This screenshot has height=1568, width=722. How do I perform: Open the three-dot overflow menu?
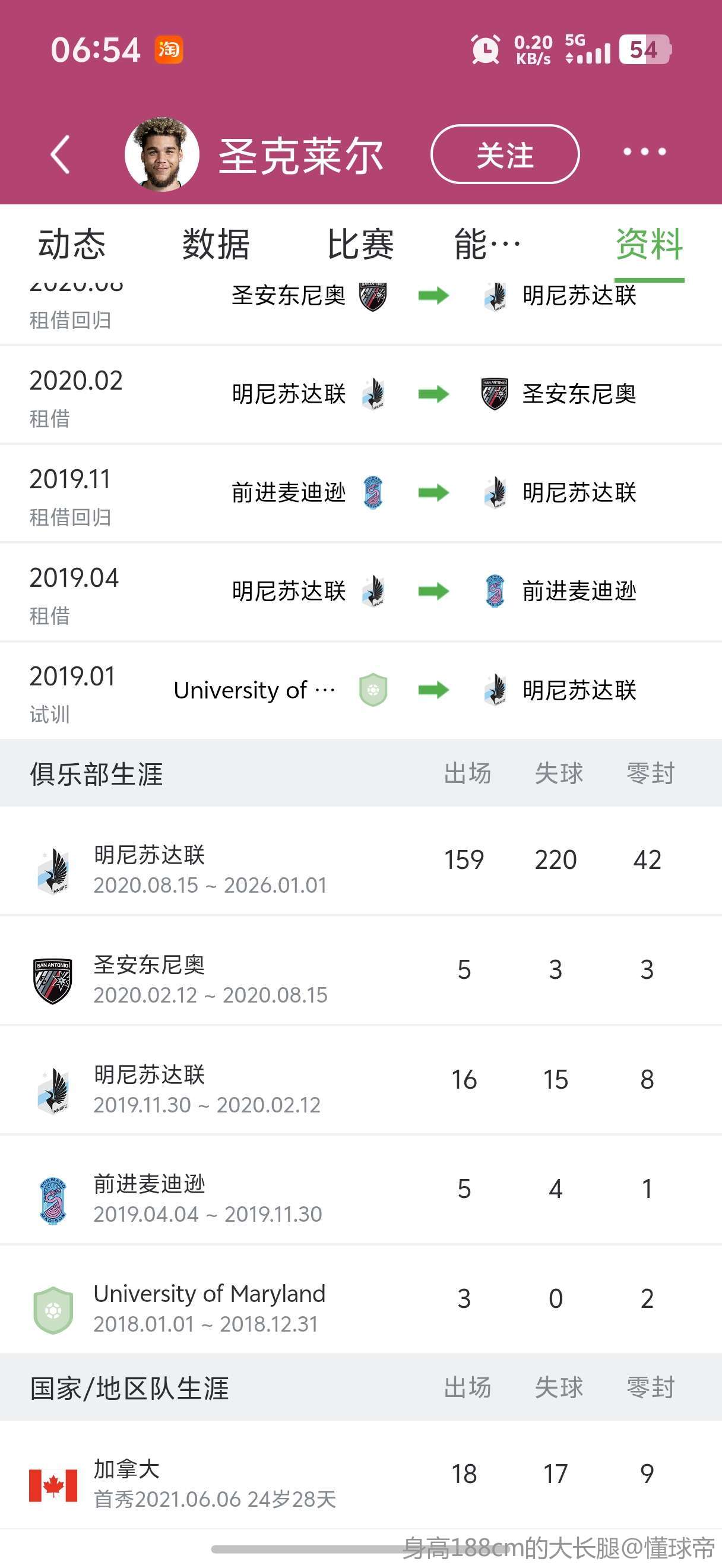[644, 151]
